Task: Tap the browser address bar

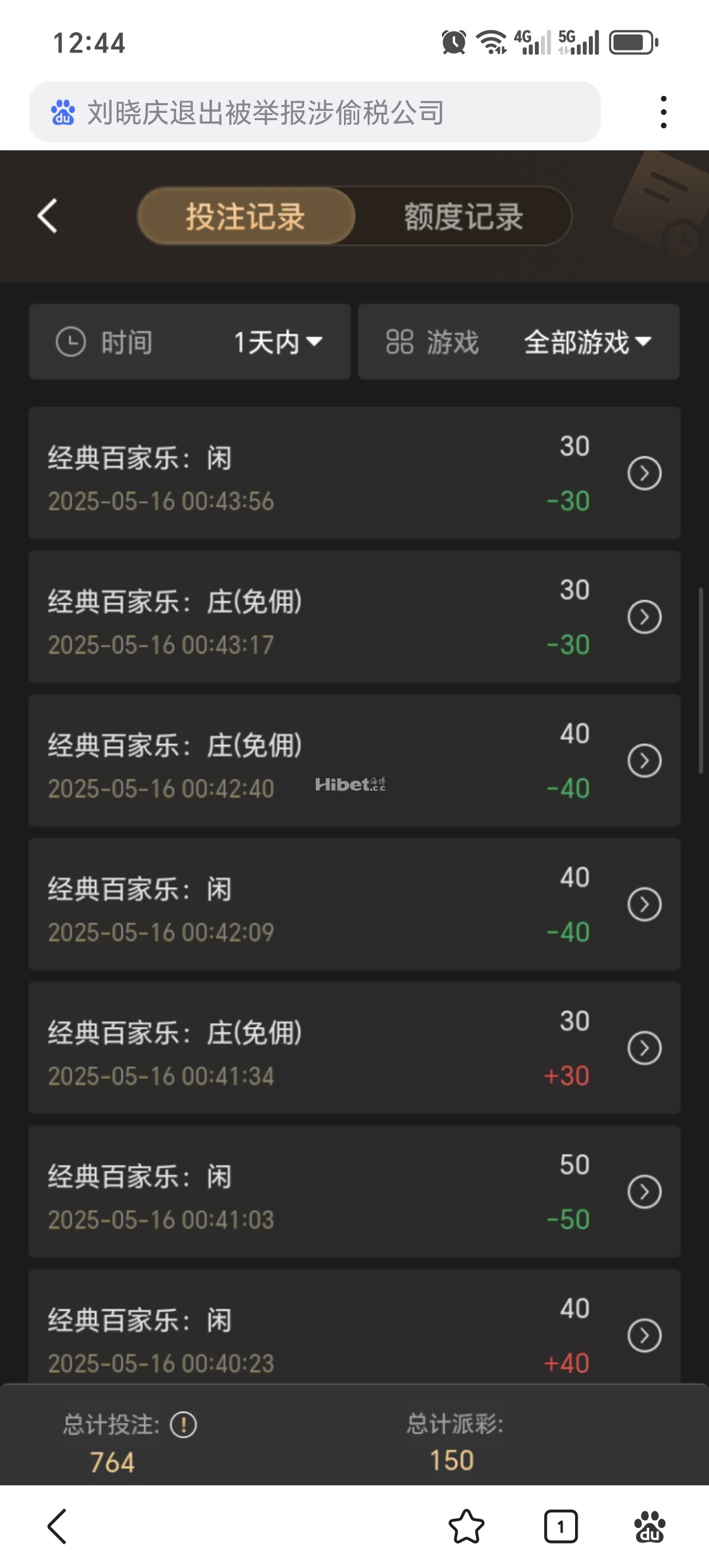Action: (x=315, y=112)
